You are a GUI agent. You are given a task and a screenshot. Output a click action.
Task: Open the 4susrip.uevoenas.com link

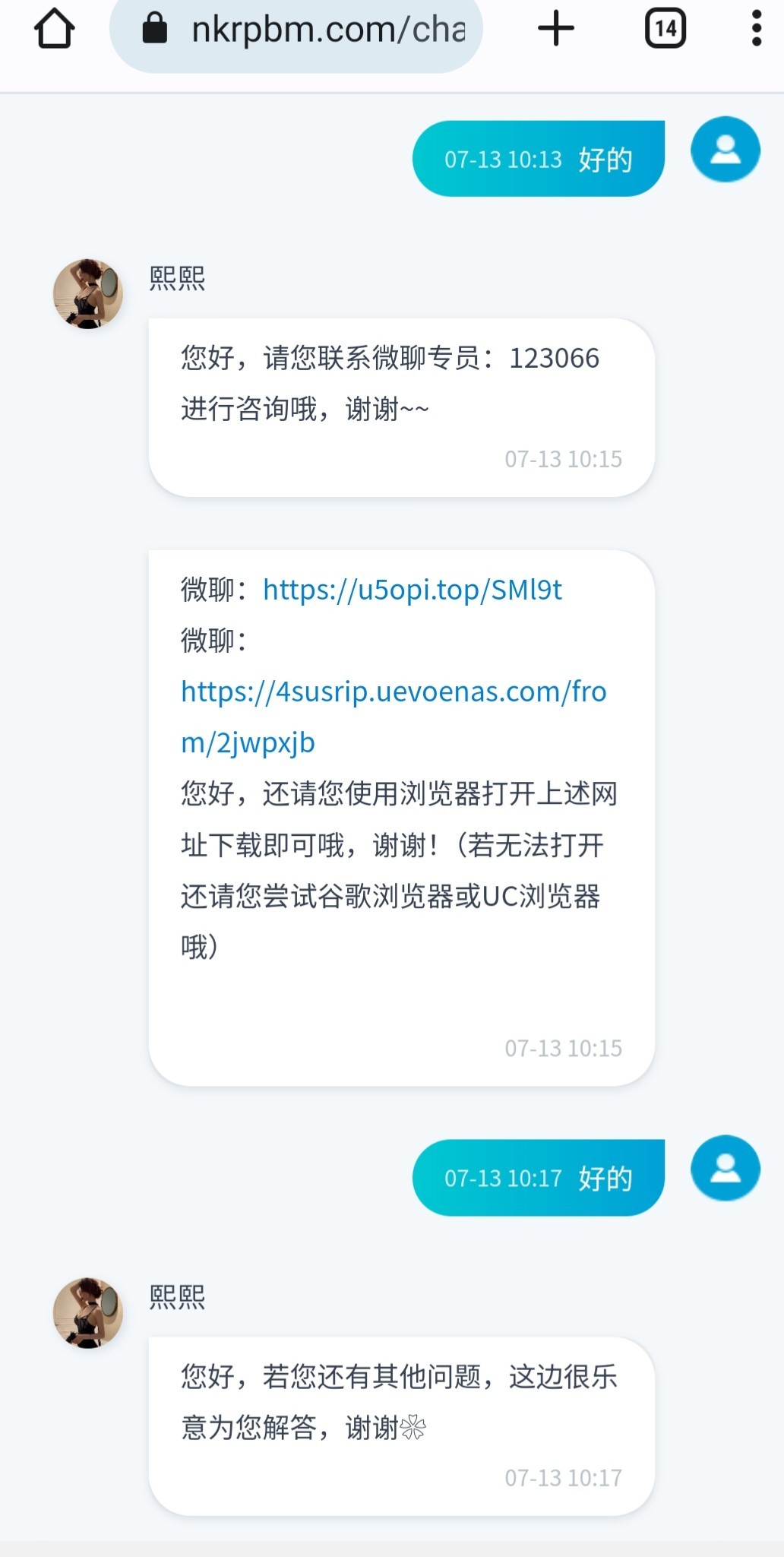(x=394, y=692)
